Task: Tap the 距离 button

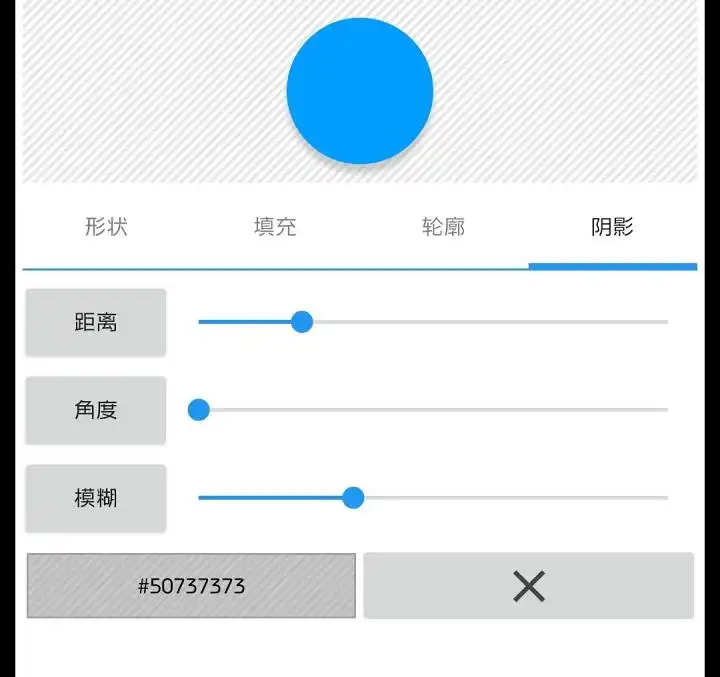Action: pyautogui.click(x=96, y=322)
